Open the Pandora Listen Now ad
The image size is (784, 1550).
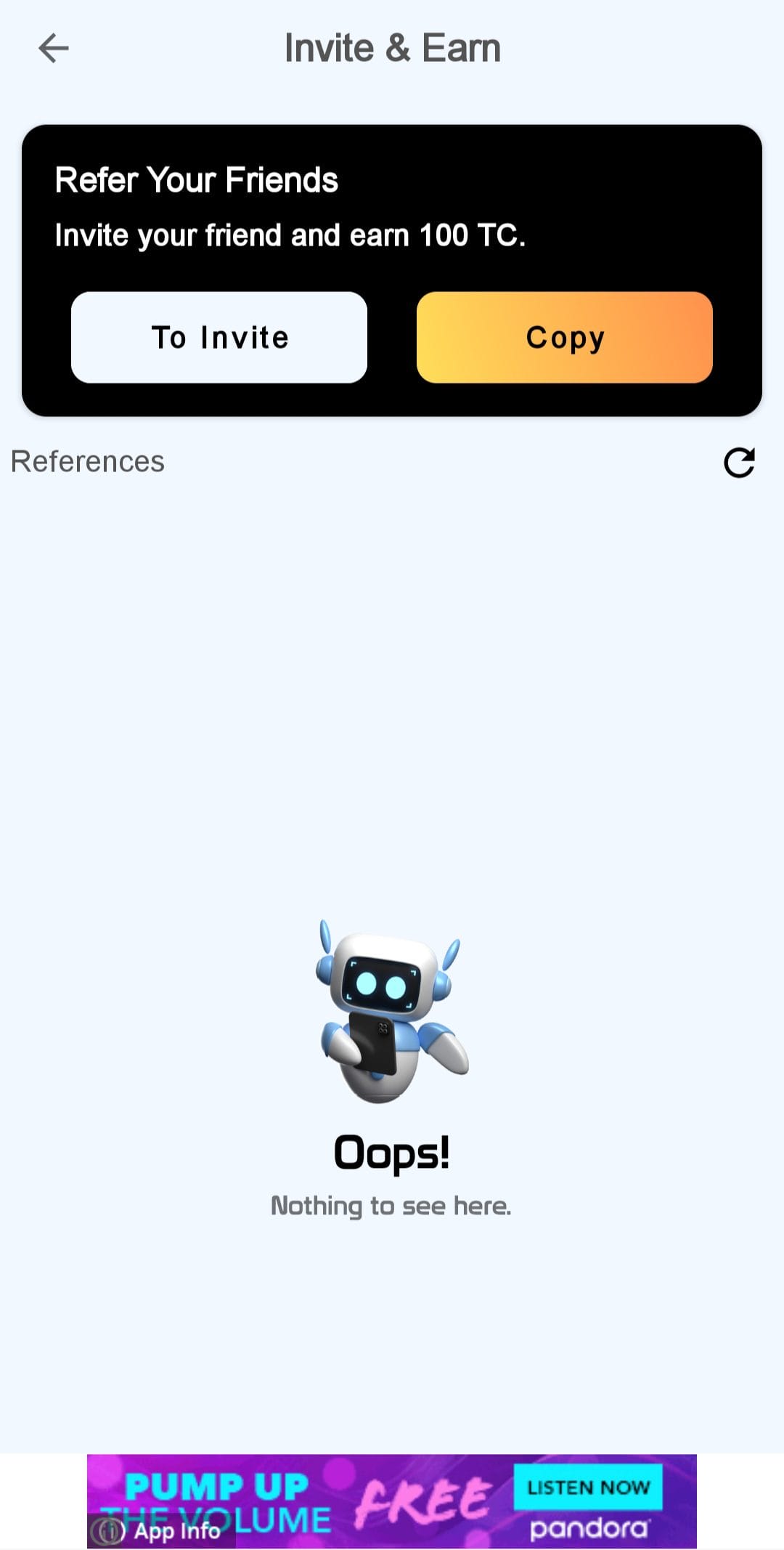point(587,1488)
